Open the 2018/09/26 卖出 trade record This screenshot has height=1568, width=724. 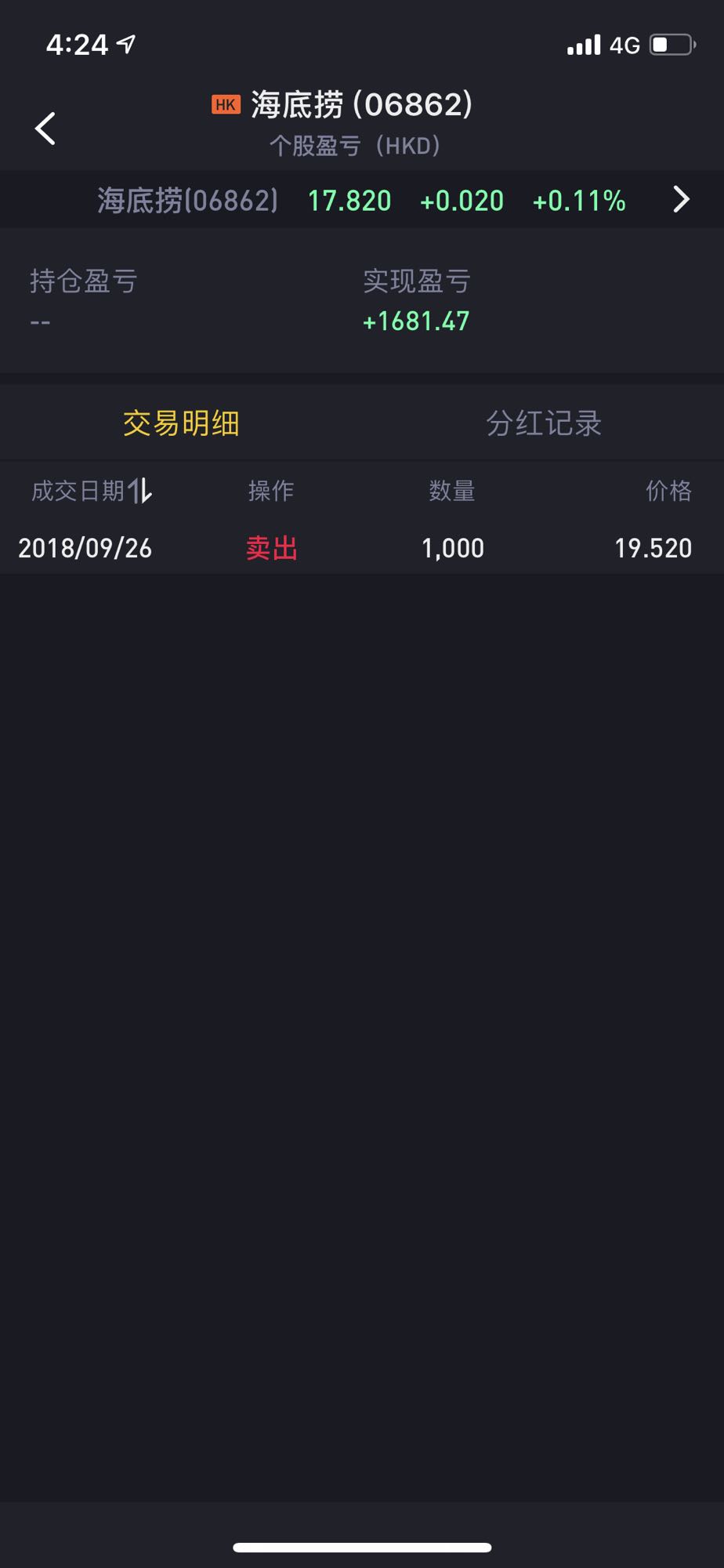coord(362,548)
